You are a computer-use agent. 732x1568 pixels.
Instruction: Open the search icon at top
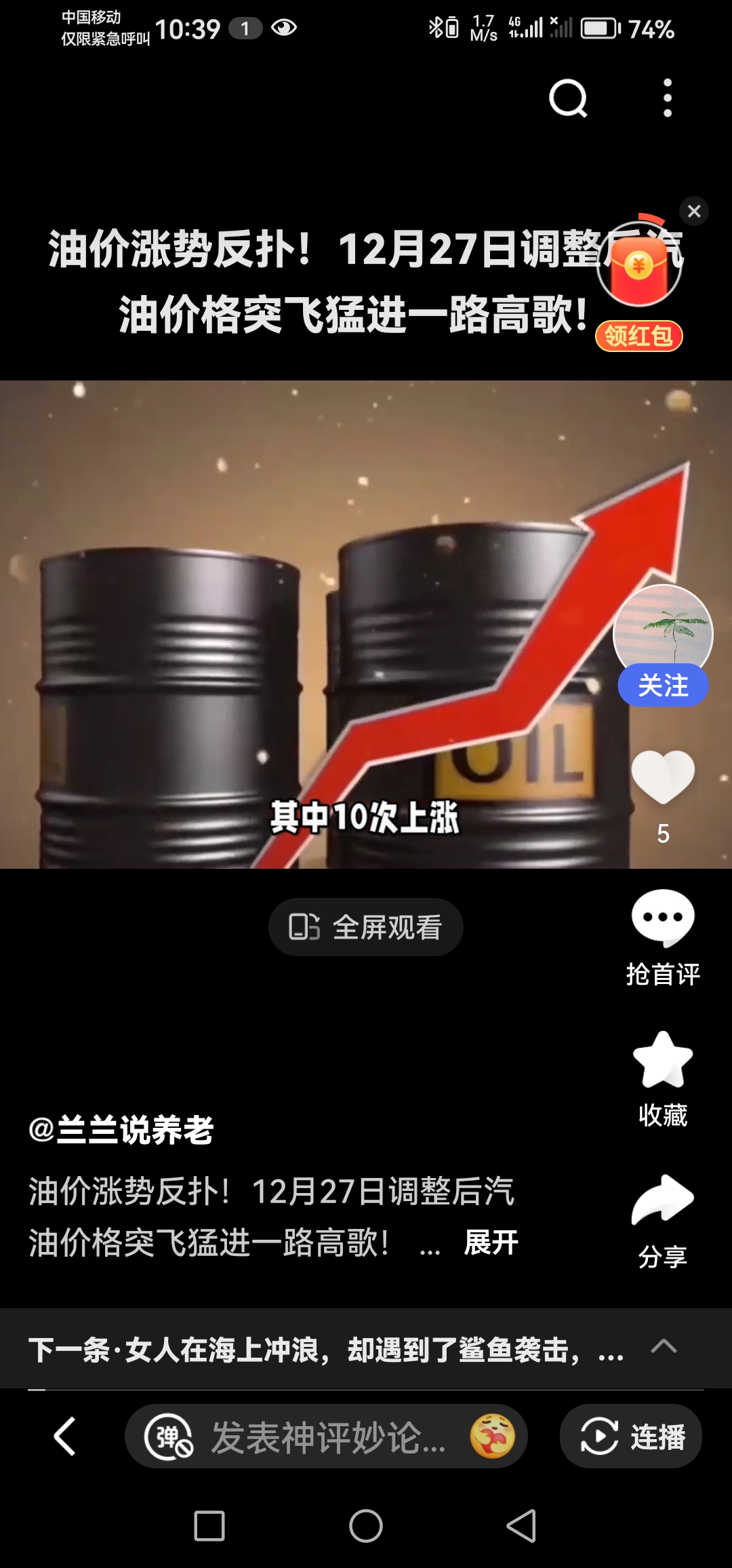567,99
